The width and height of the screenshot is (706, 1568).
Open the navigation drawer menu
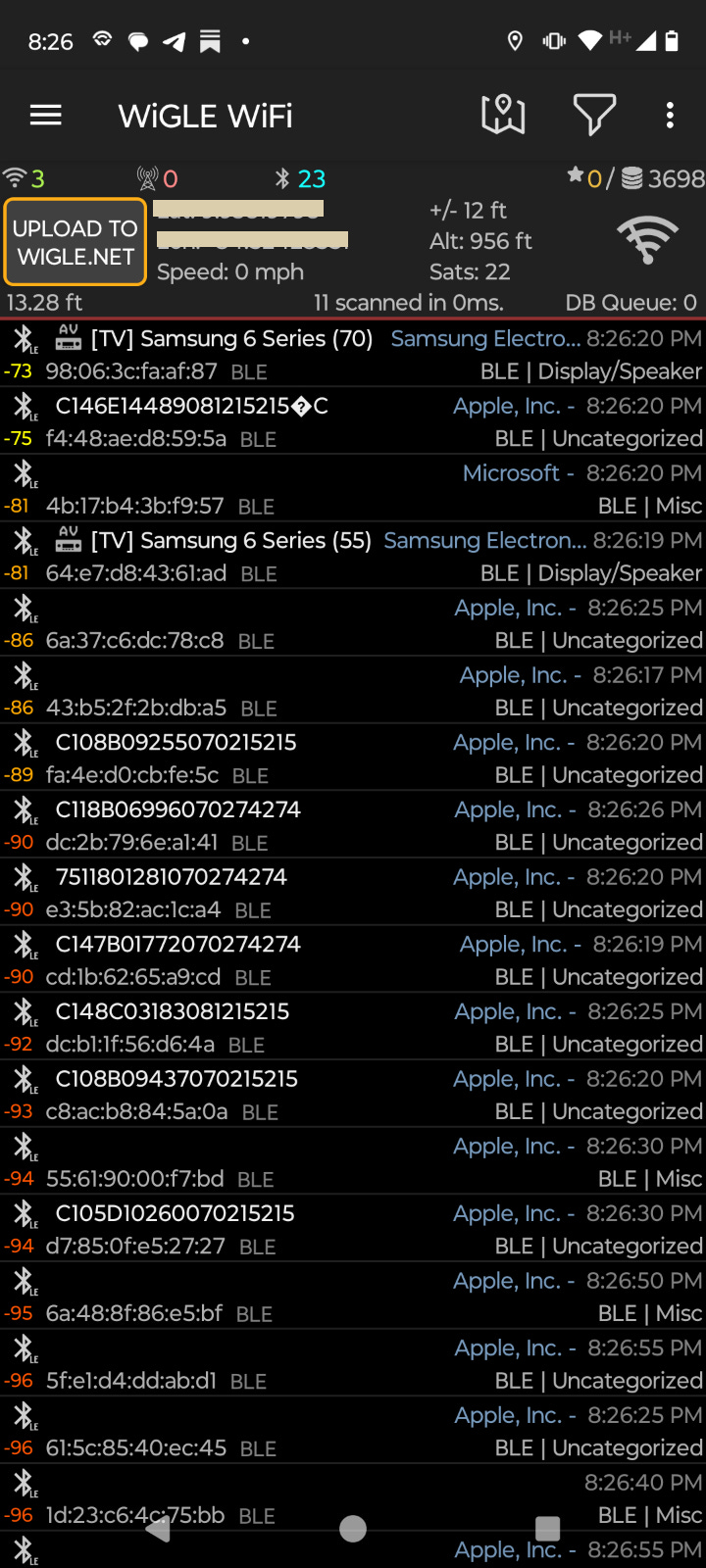pos(46,116)
